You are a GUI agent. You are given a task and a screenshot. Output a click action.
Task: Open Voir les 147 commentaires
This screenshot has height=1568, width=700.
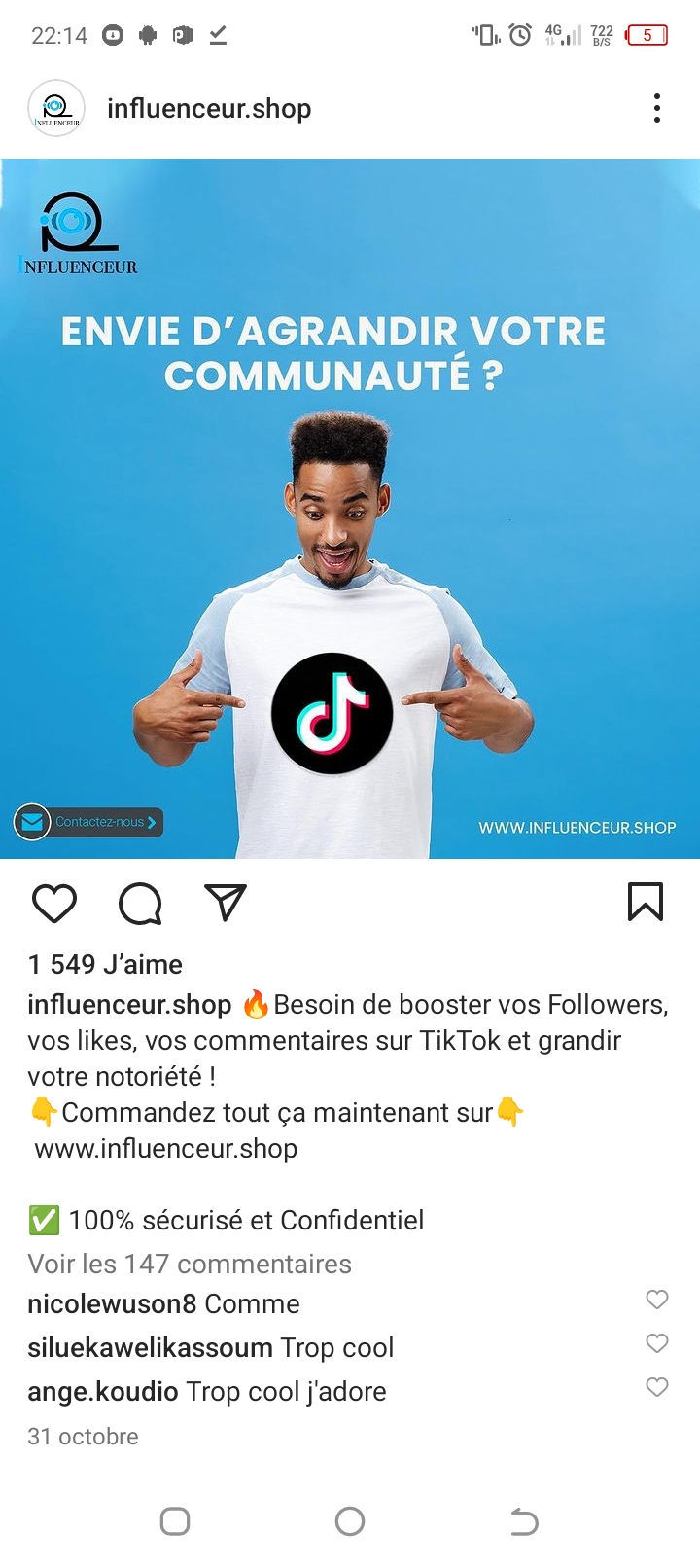pyautogui.click(x=190, y=1264)
